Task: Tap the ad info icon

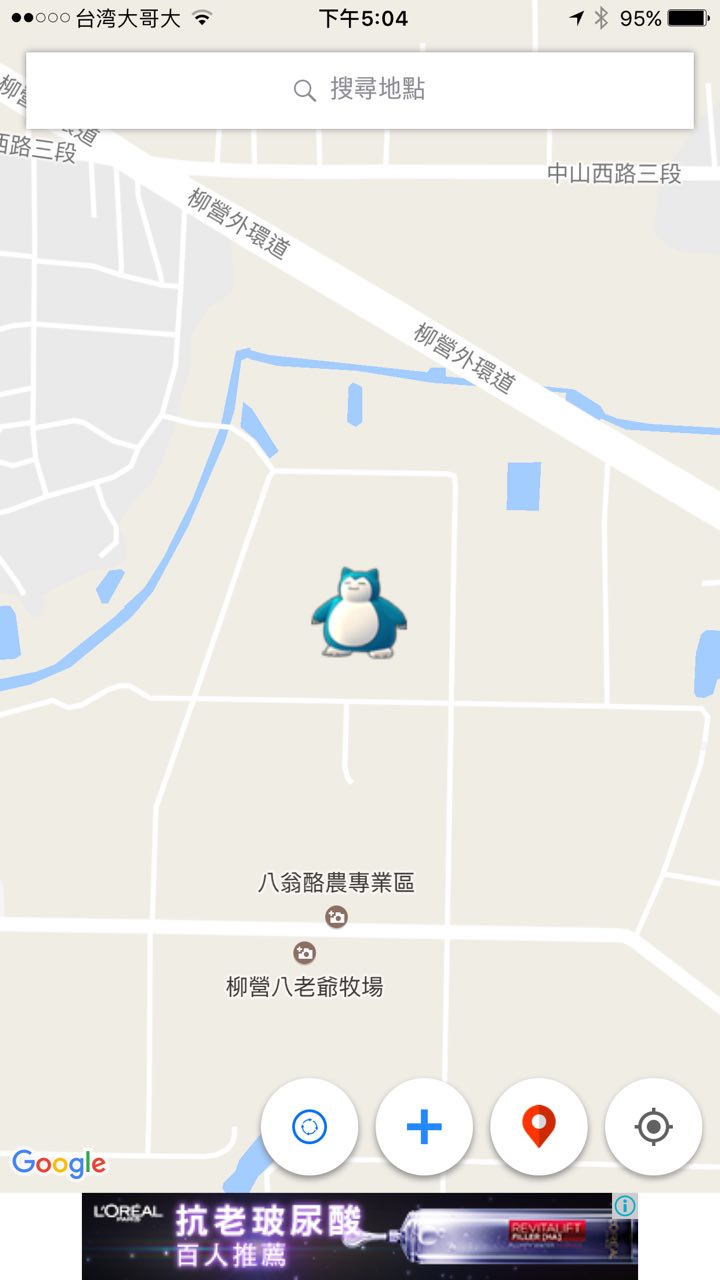Action: point(625,1205)
